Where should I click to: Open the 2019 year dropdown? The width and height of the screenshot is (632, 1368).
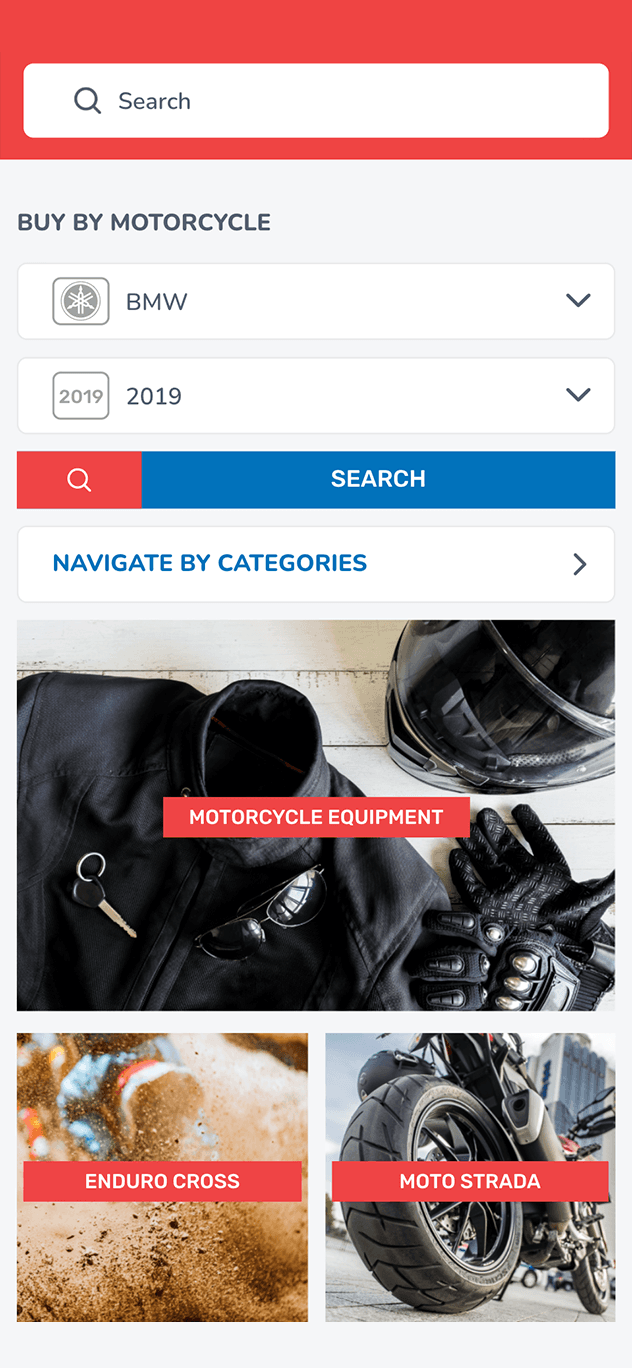316,396
